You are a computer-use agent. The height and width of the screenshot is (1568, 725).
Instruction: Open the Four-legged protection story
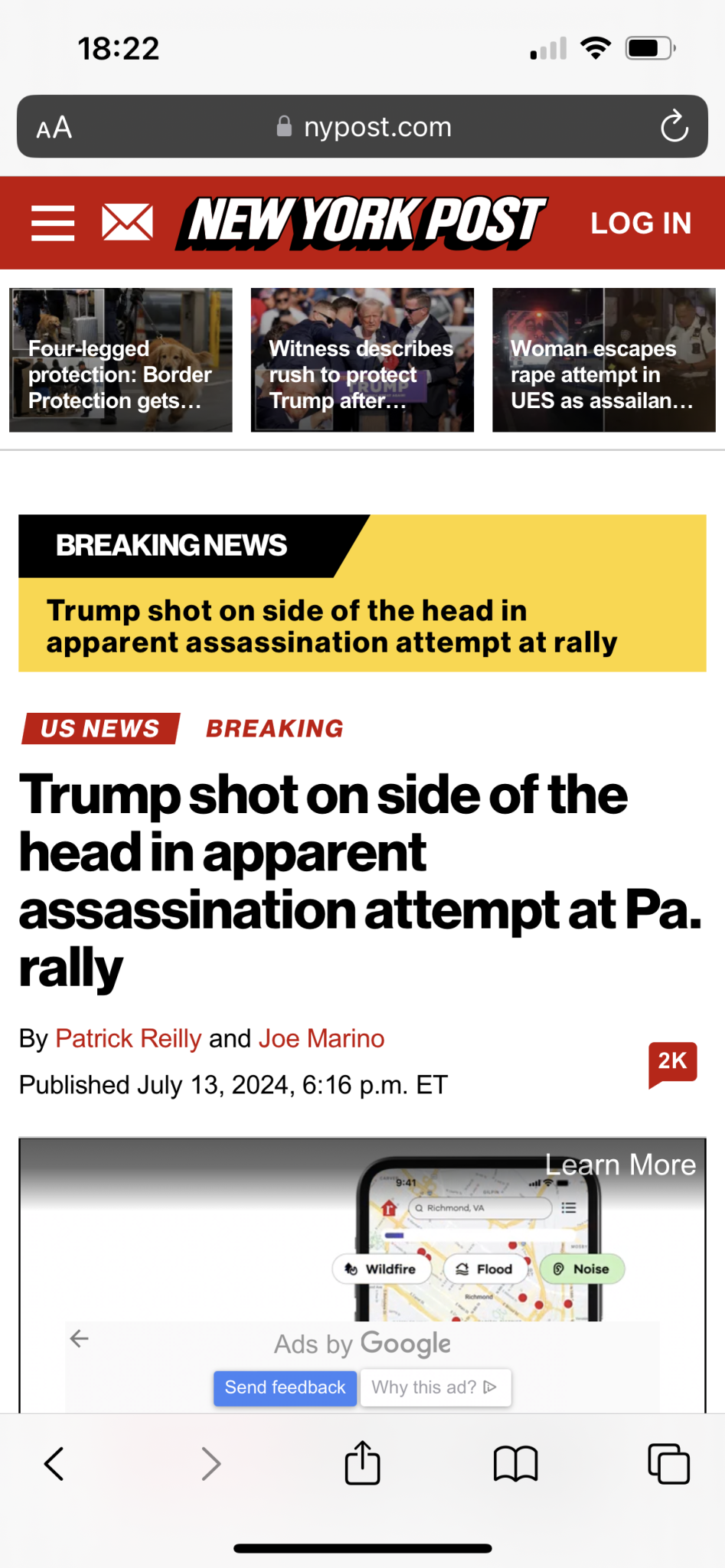[x=121, y=360]
